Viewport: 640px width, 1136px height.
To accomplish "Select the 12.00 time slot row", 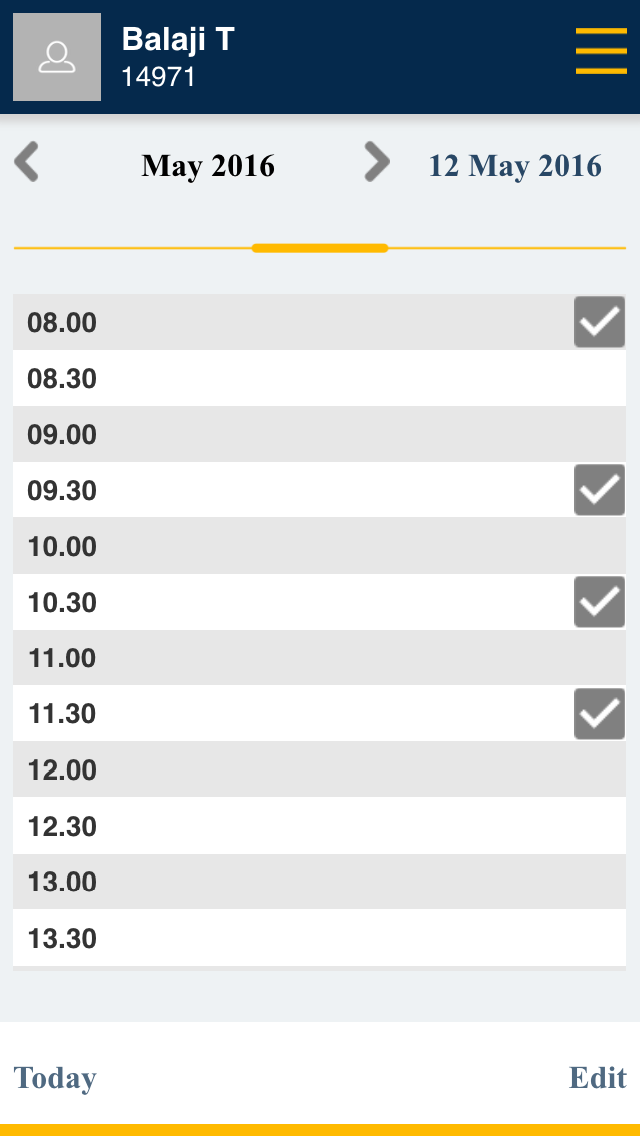I will 320,769.
